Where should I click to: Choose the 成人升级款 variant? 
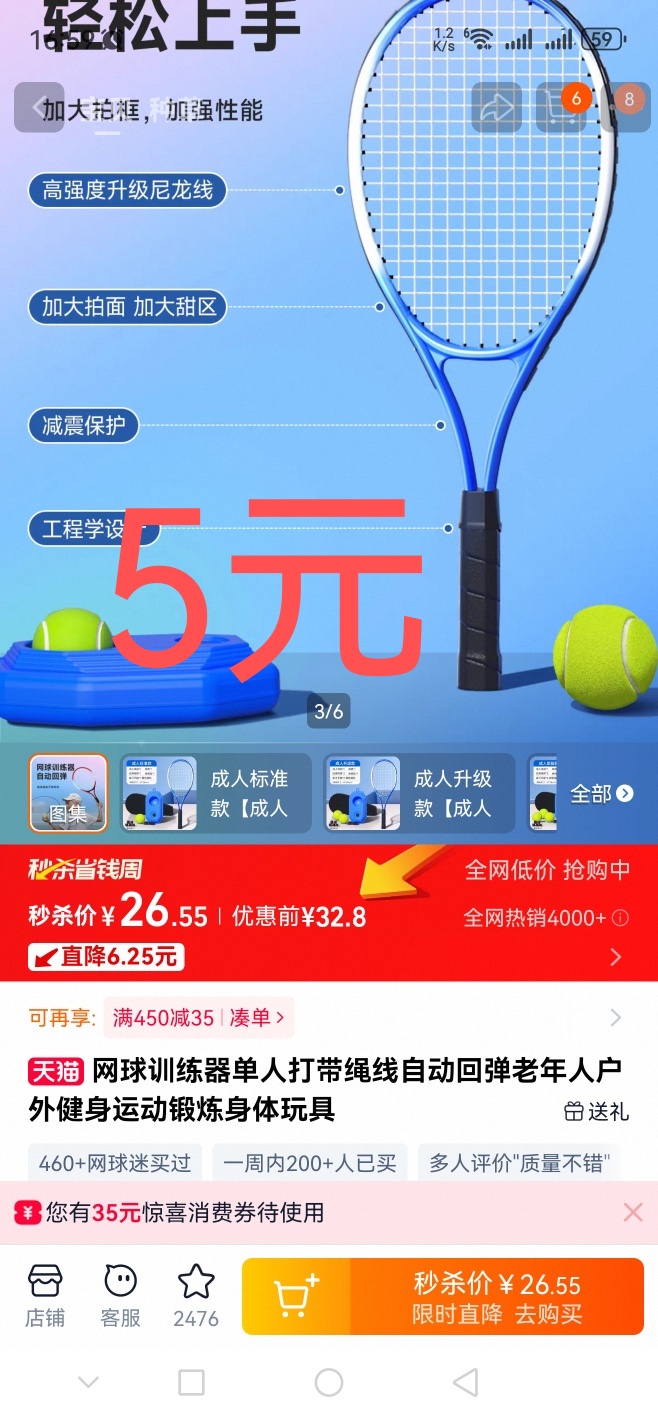(x=419, y=793)
